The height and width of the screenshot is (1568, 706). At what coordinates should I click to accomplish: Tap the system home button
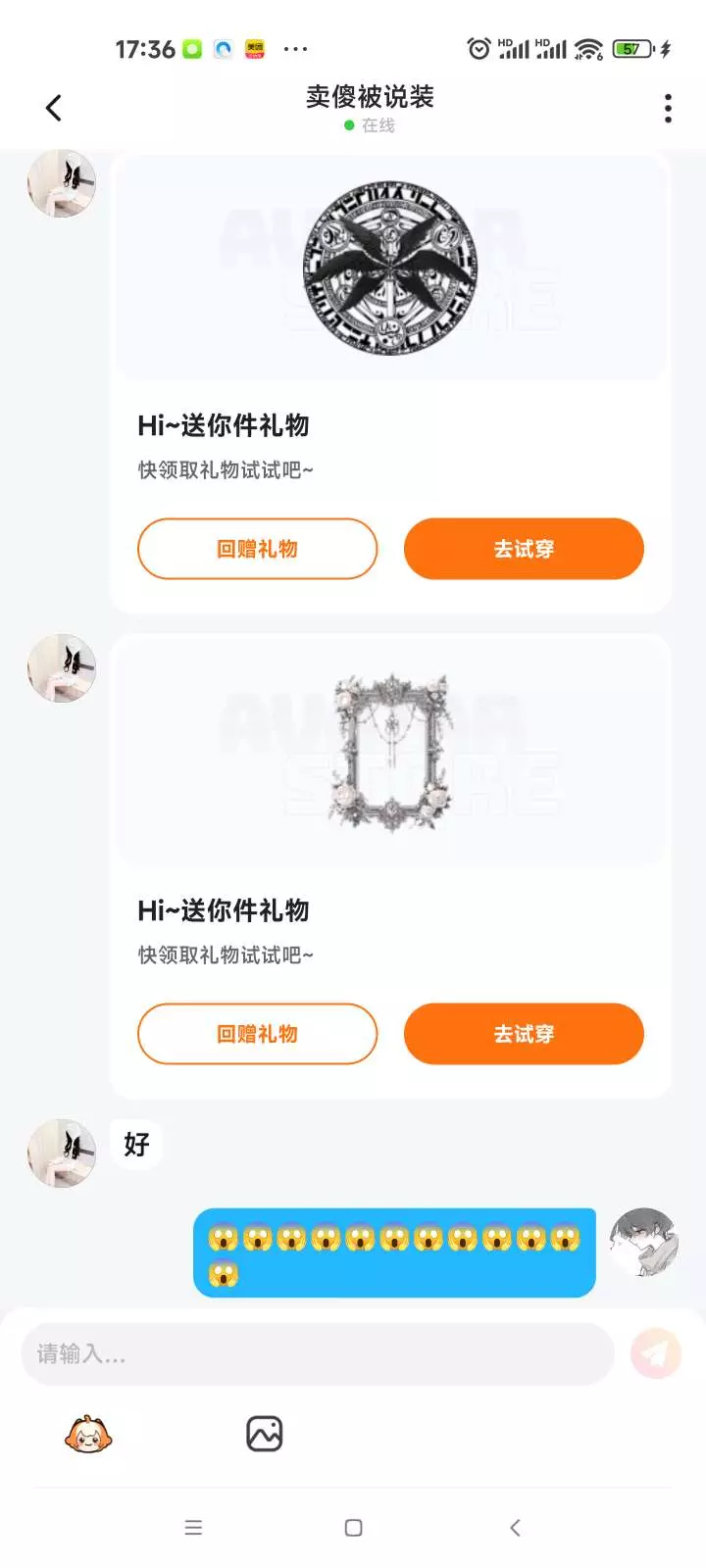tap(354, 1527)
